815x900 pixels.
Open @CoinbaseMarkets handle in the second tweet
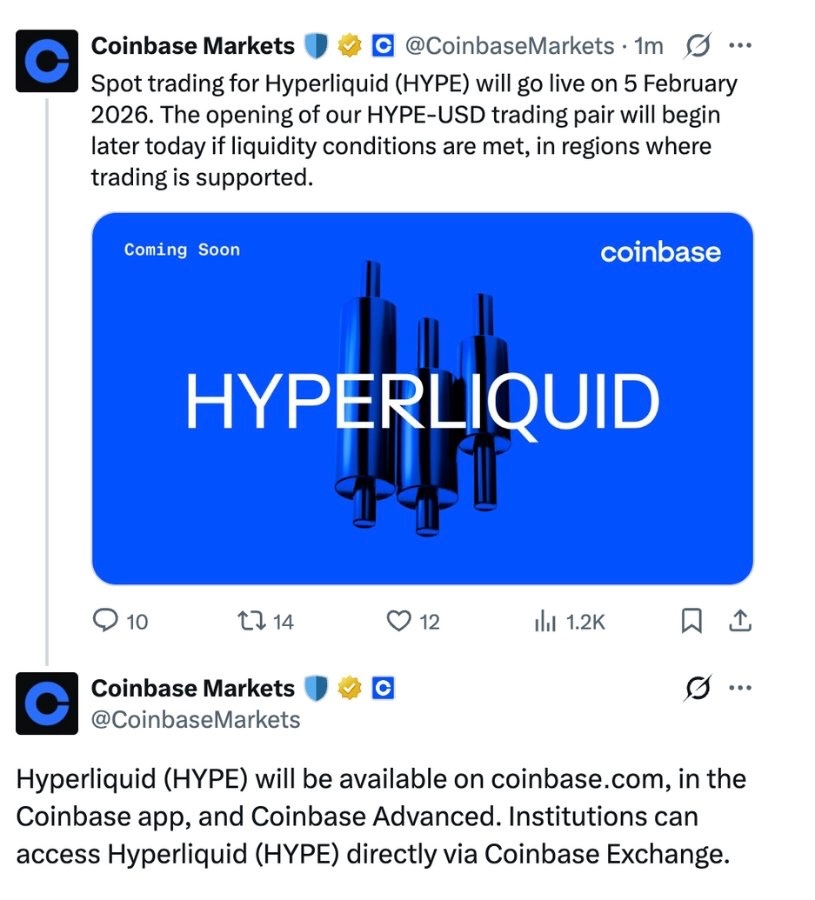point(195,719)
